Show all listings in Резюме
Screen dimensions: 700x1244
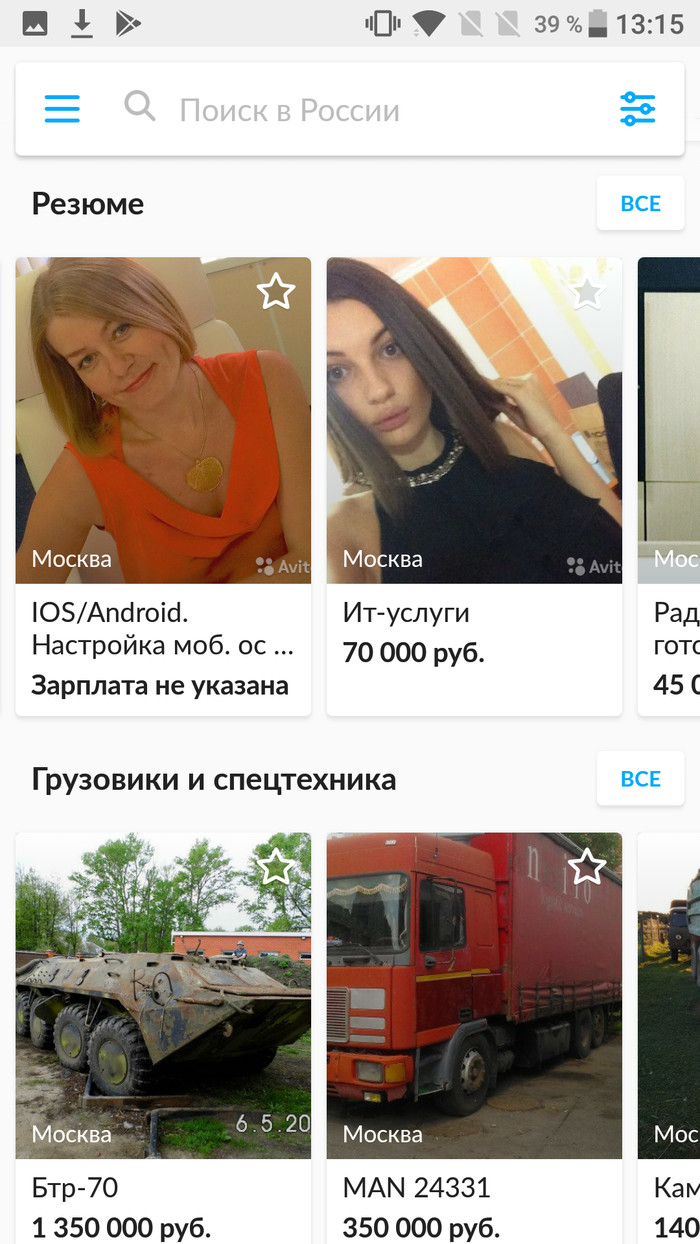640,204
